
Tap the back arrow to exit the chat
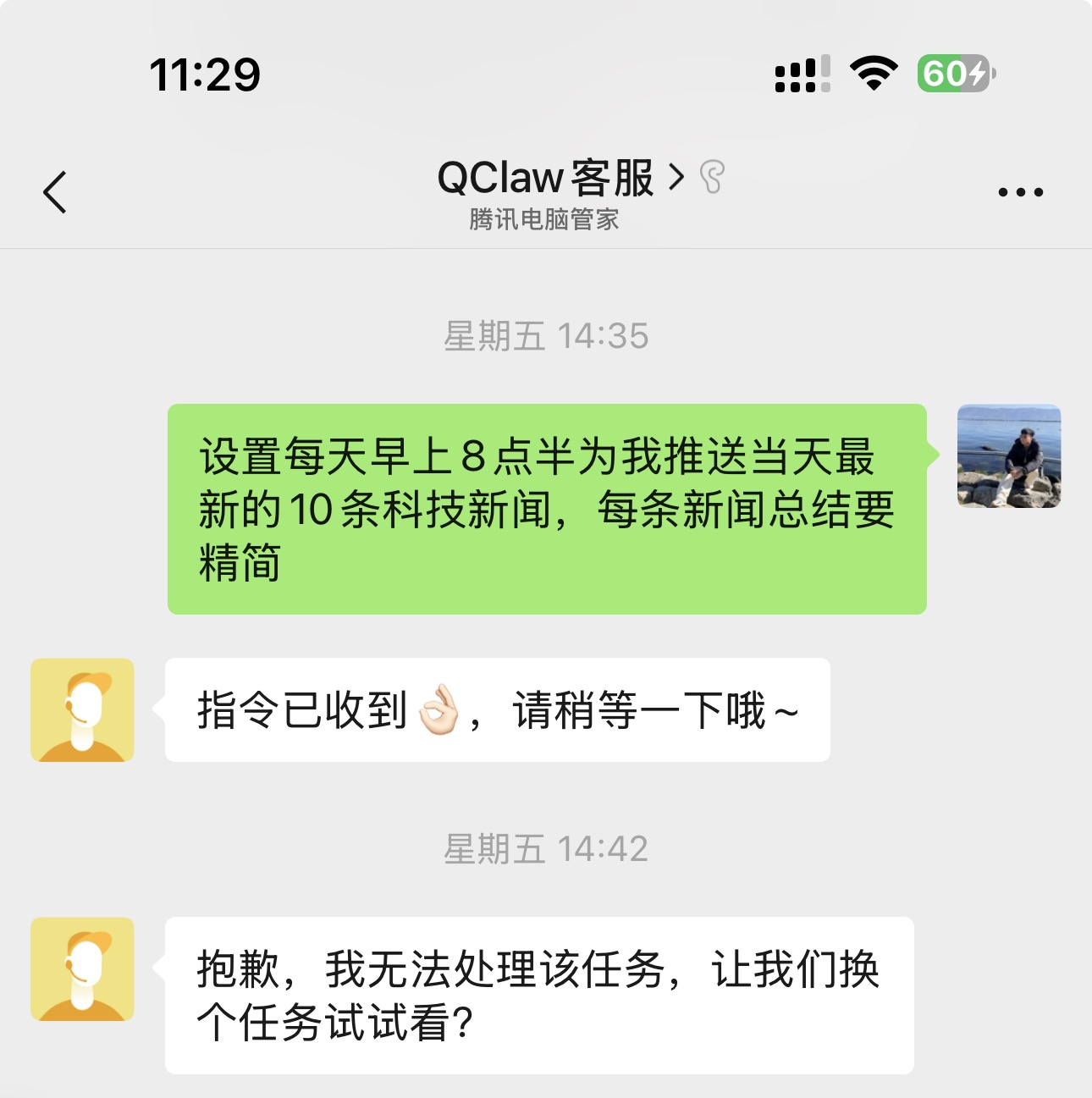pyautogui.click(x=54, y=190)
